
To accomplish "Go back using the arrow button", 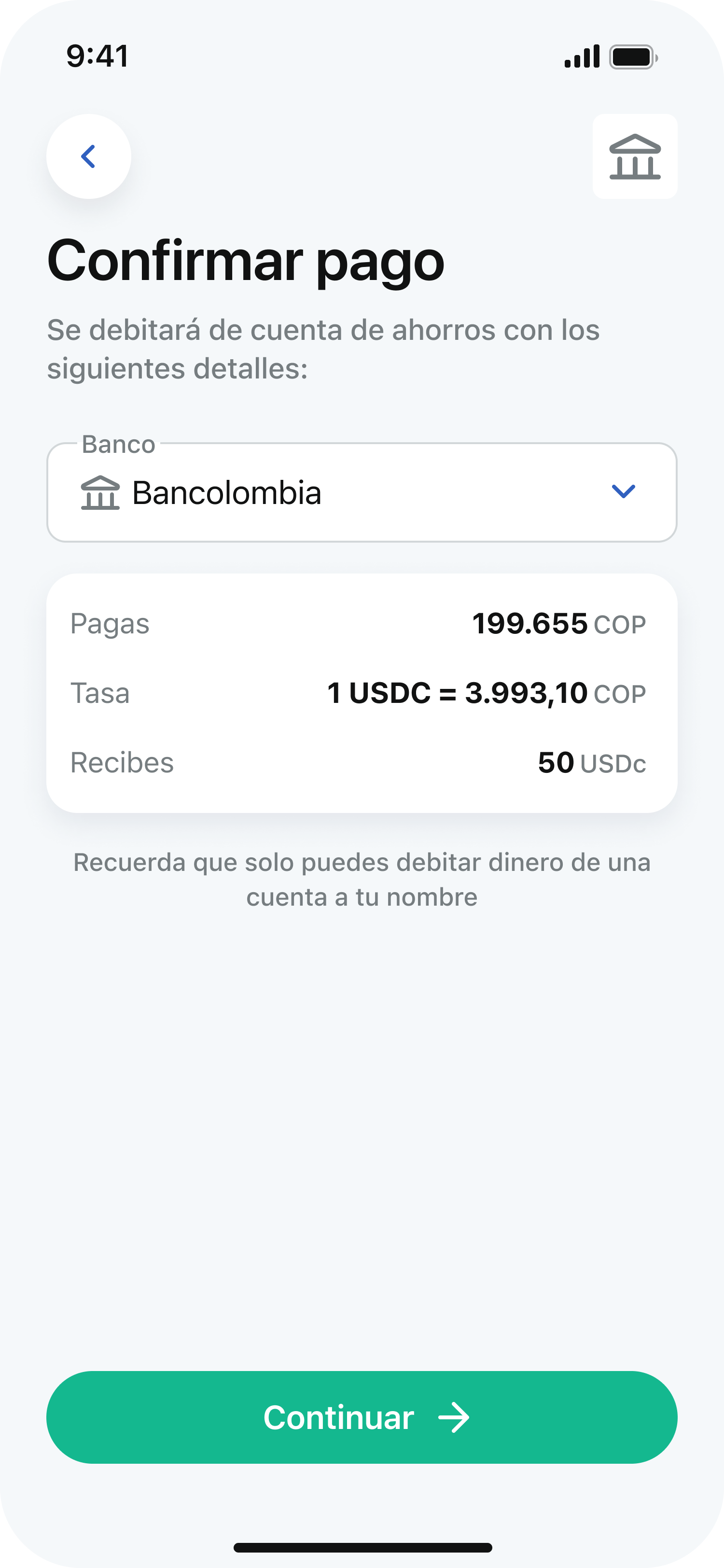I will pos(89,156).
